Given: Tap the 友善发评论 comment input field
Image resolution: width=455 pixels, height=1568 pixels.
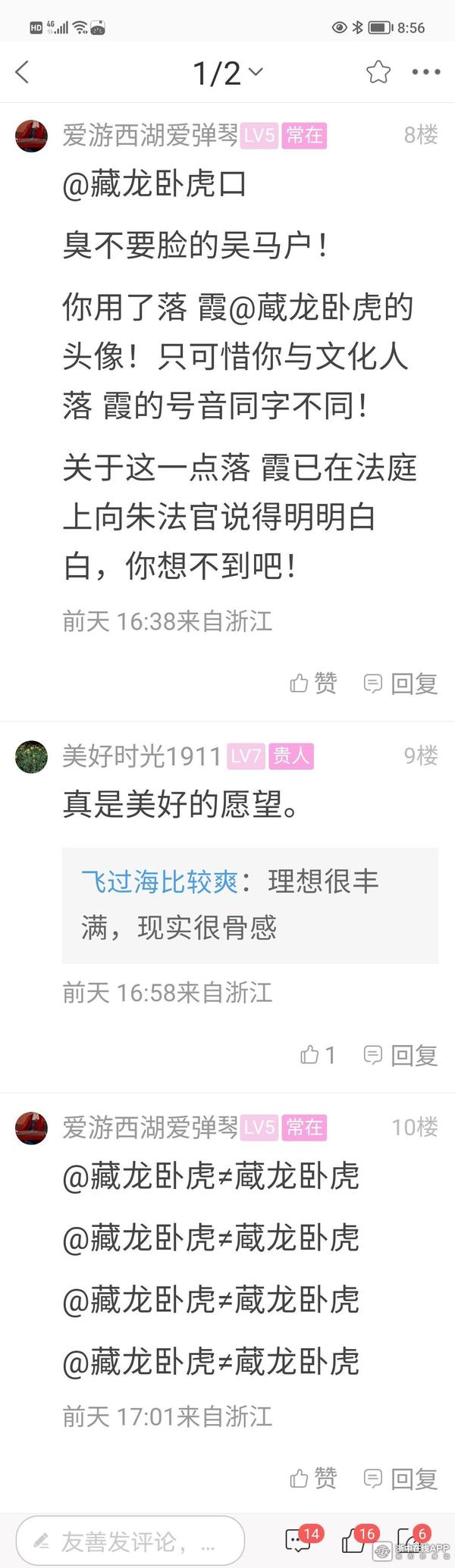Looking at the screenshot, I should coord(130,1541).
